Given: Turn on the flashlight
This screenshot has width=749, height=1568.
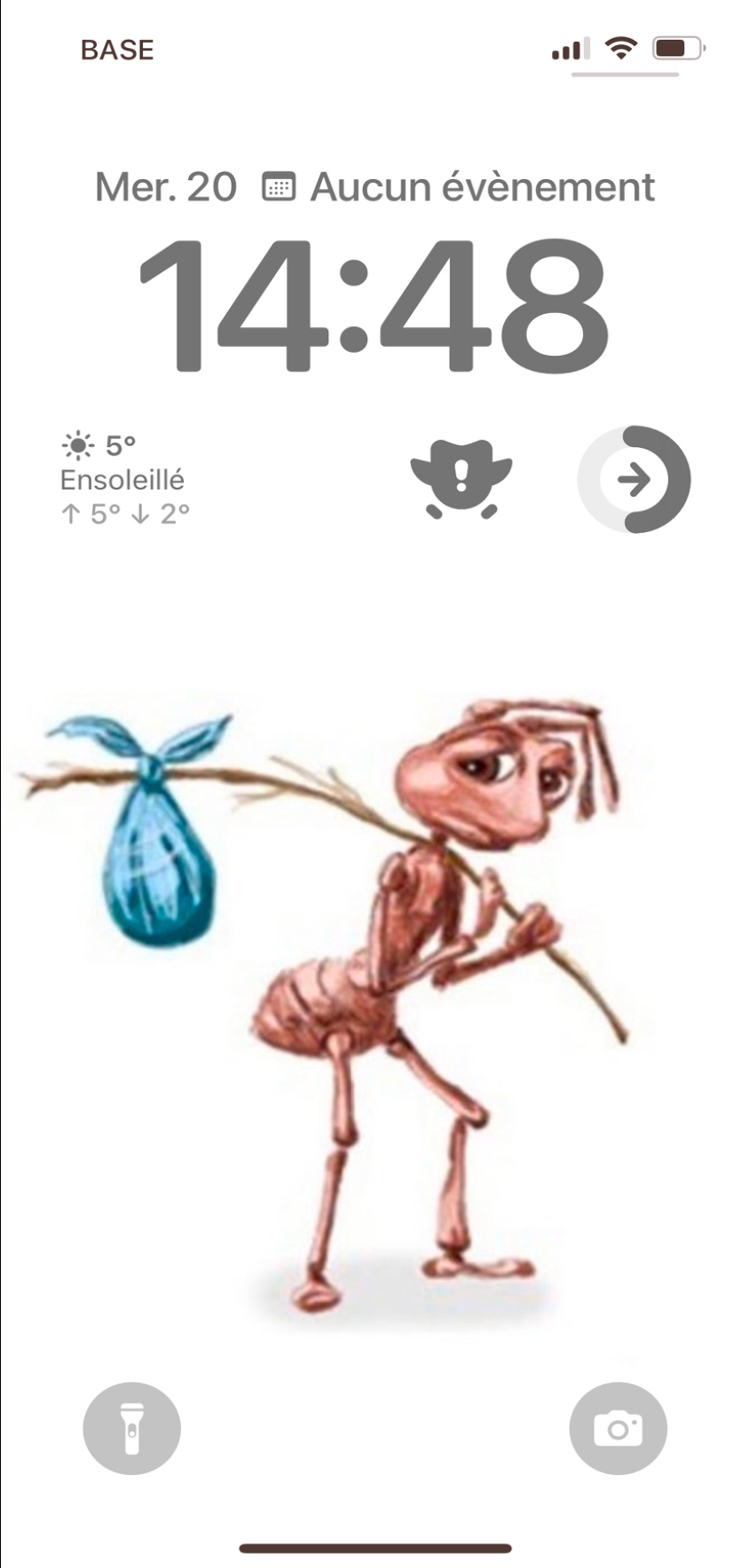Looking at the screenshot, I should click(x=131, y=1428).
